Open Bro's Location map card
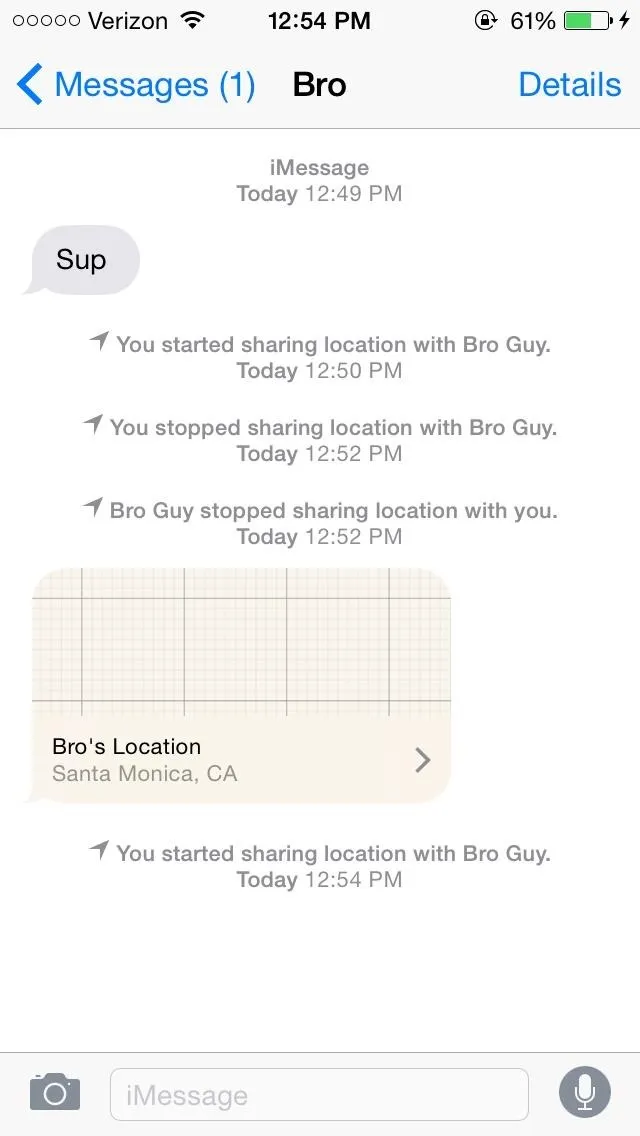The image size is (640, 1136). coord(241,685)
